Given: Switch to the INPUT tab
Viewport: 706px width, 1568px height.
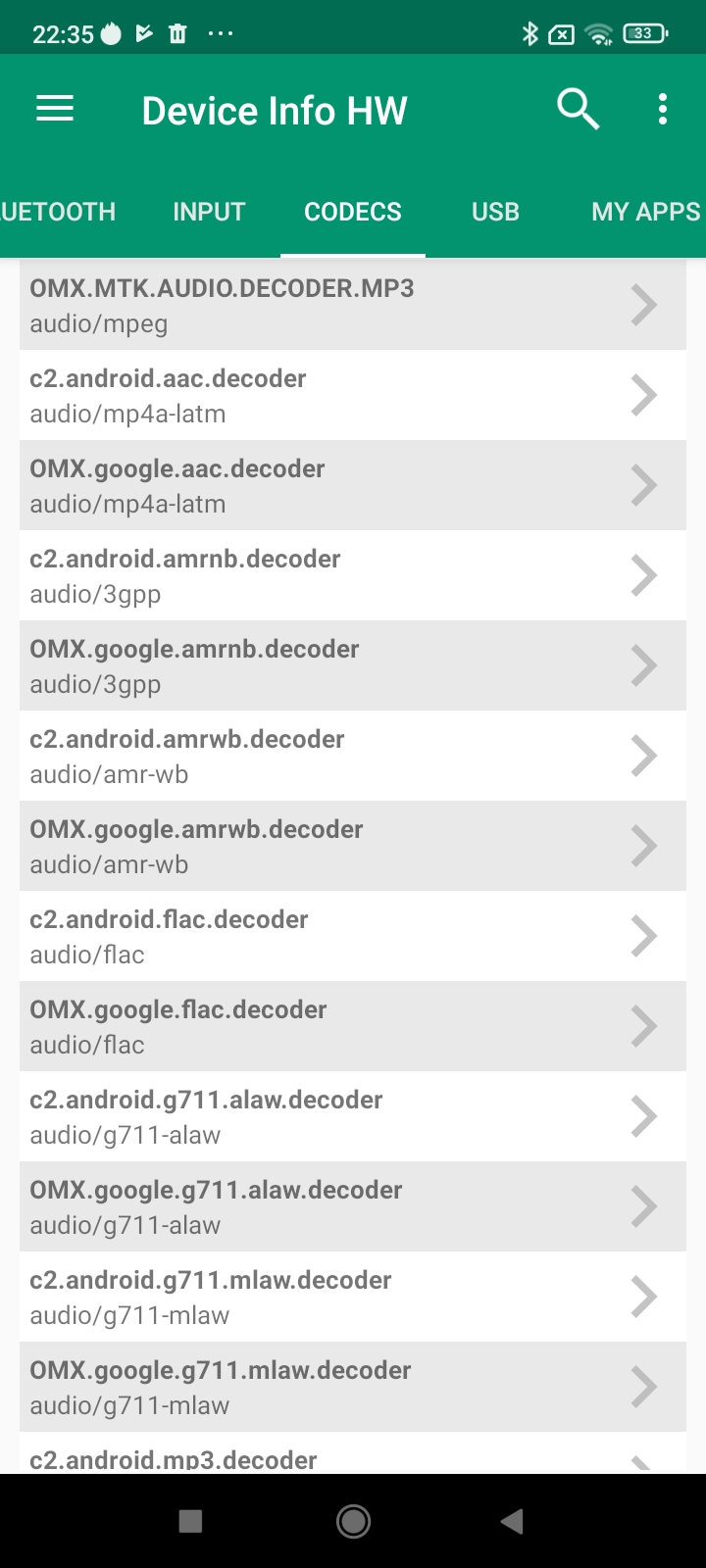Looking at the screenshot, I should 209,212.
